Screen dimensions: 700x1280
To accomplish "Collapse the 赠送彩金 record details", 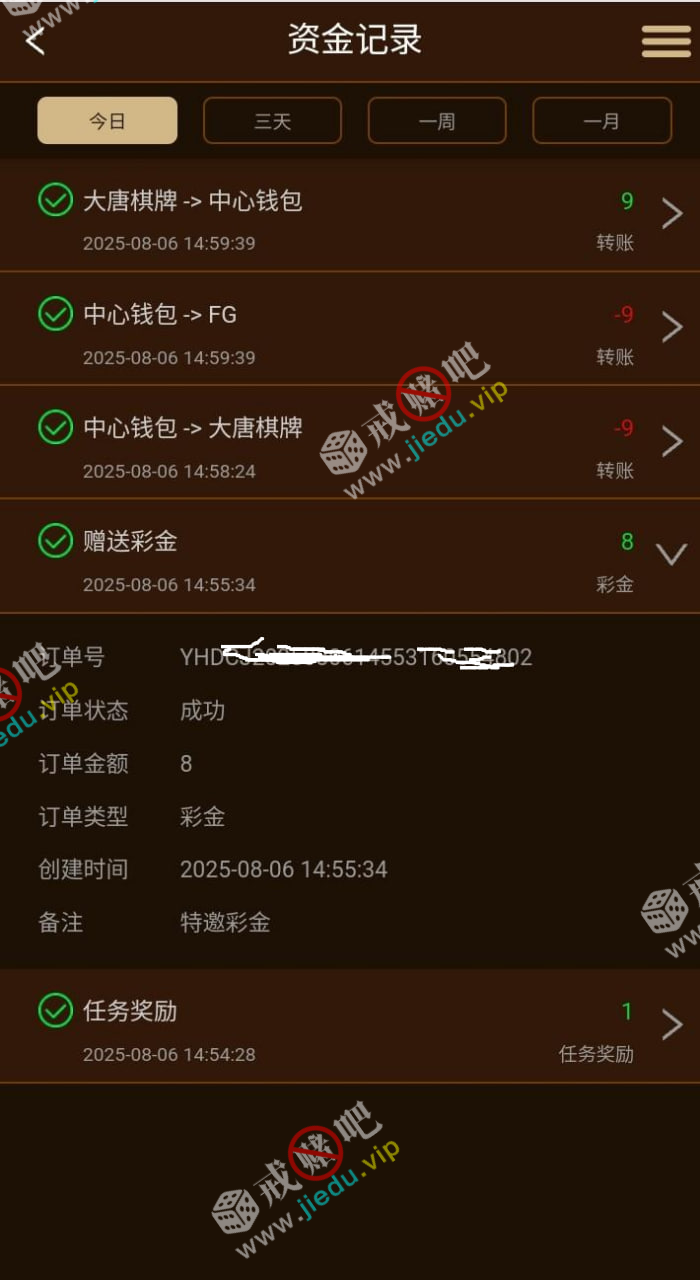I will pos(671,554).
